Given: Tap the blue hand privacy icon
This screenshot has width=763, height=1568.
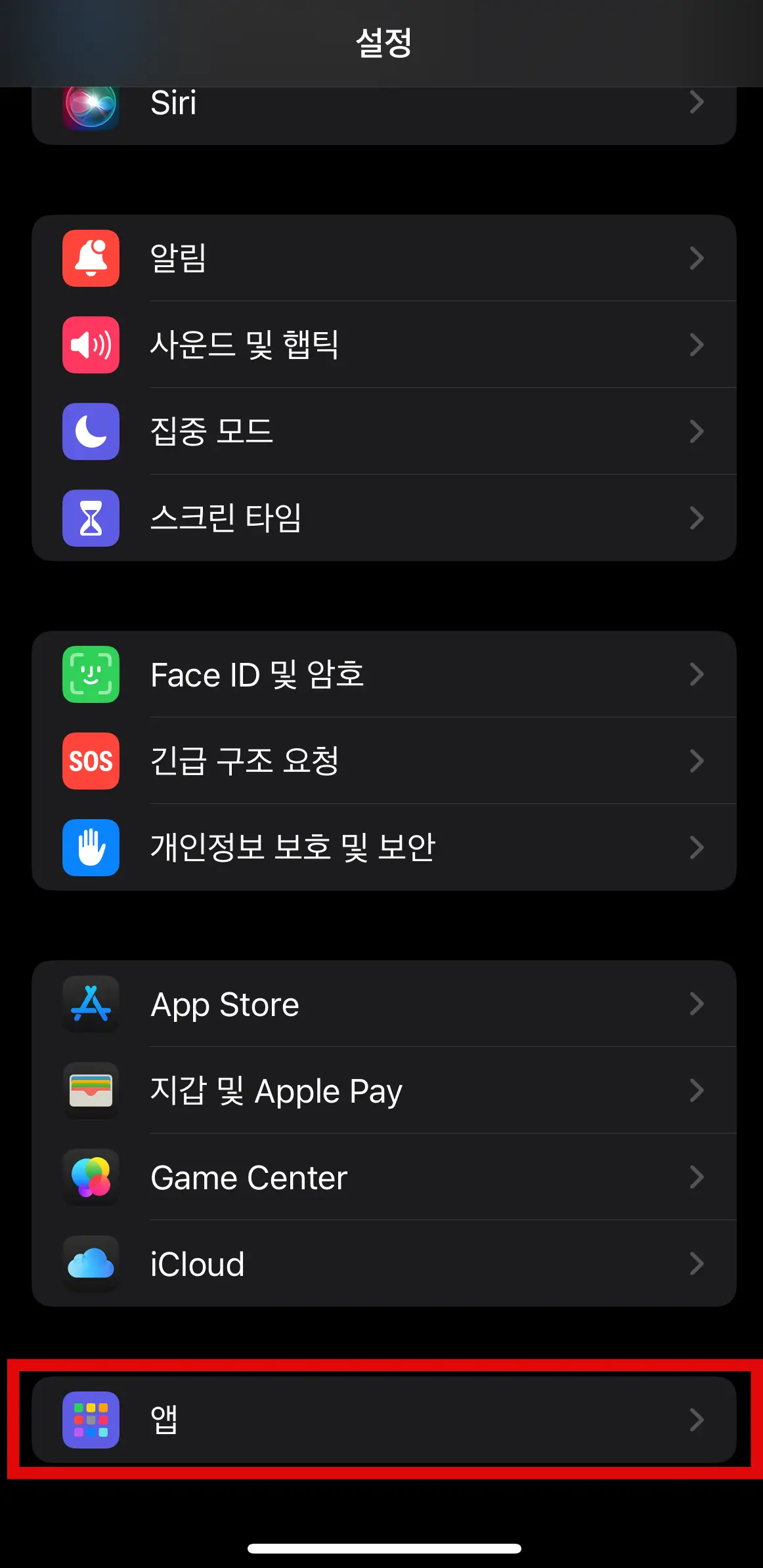Looking at the screenshot, I should pos(90,848).
